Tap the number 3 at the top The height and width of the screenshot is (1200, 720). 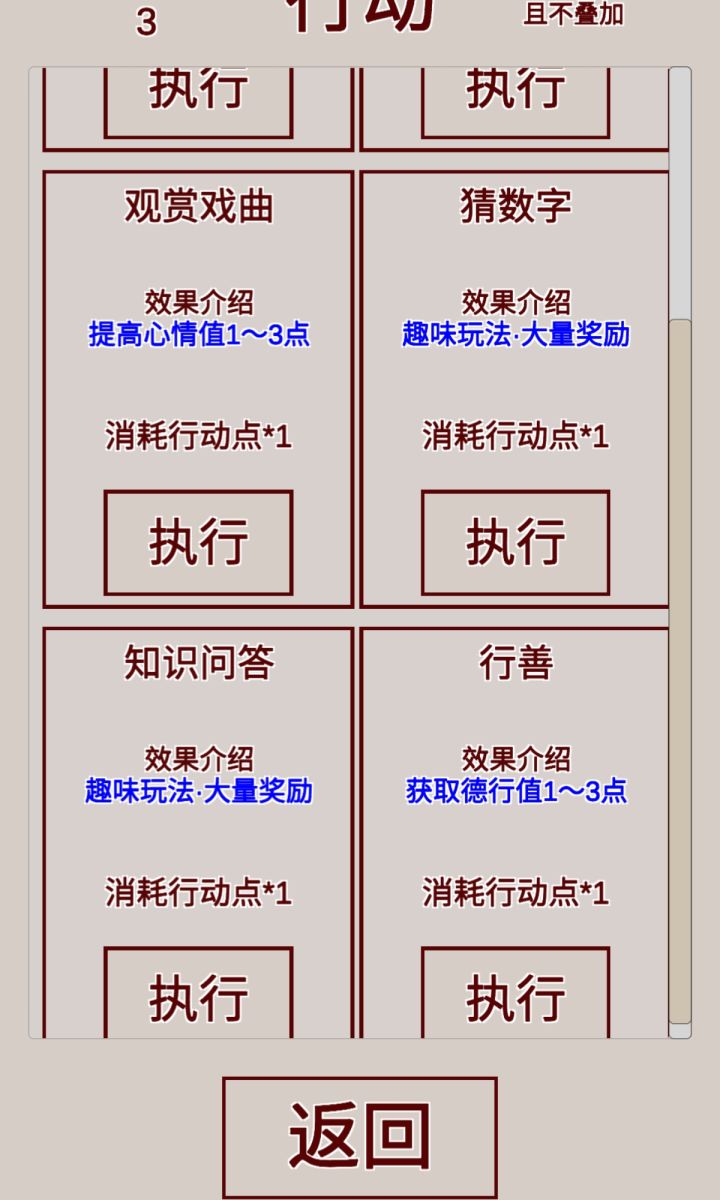(x=143, y=17)
